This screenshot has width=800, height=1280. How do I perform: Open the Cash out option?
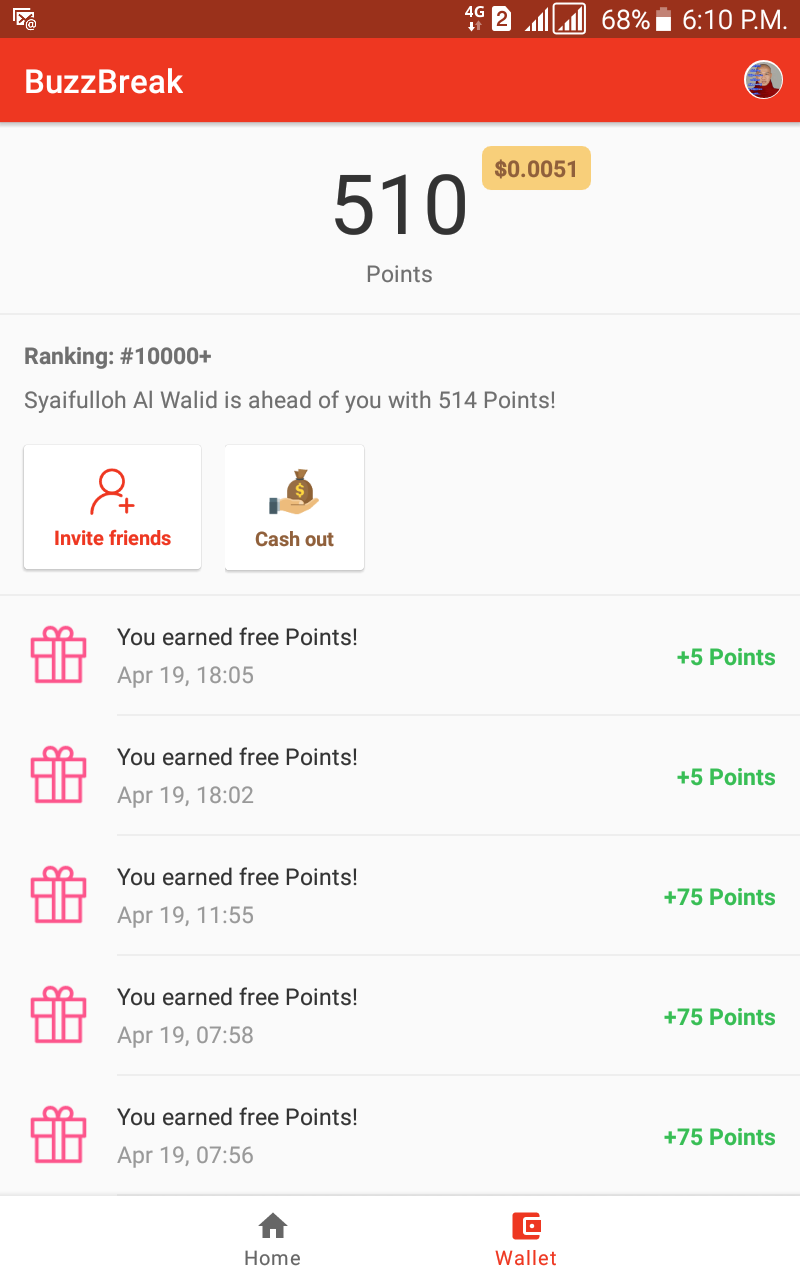294,508
